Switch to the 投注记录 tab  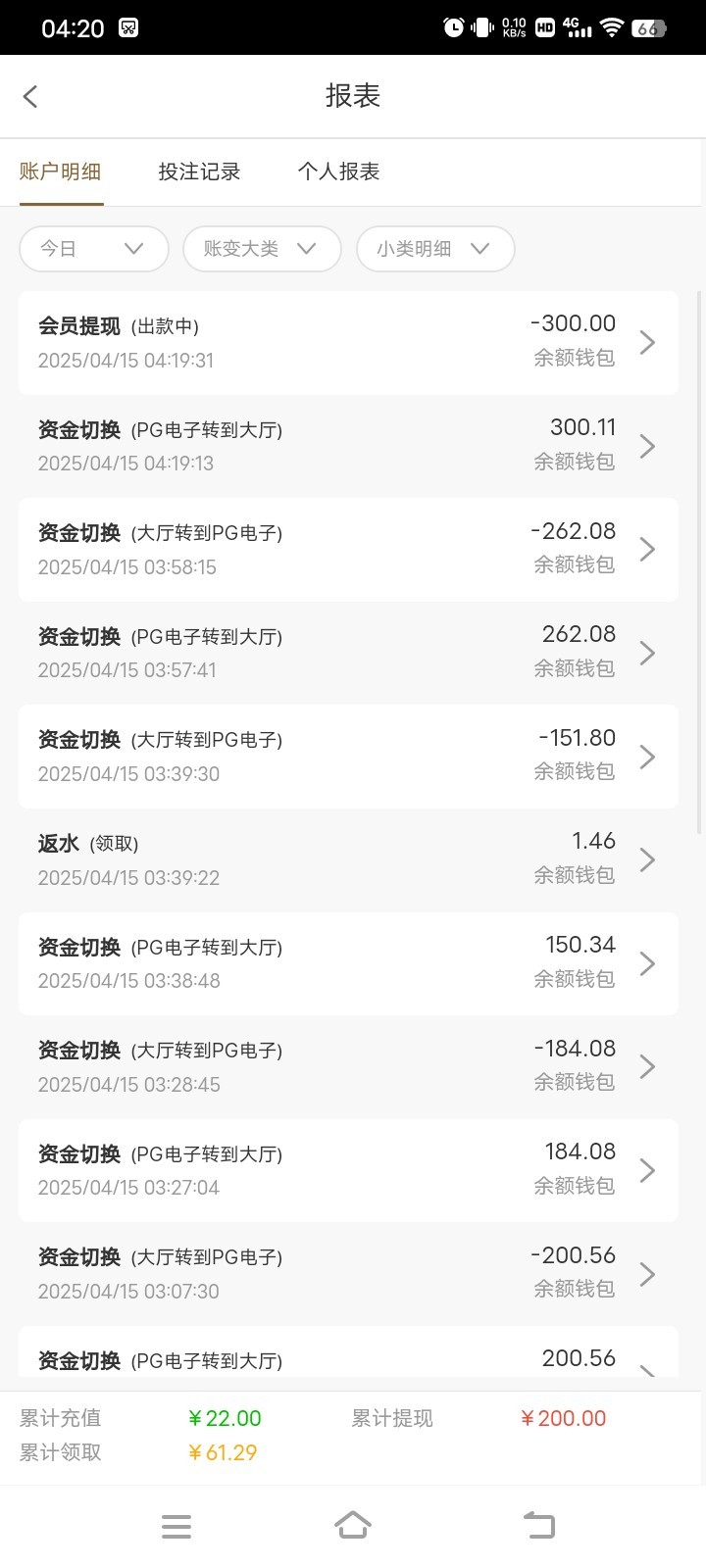(x=199, y=171)
